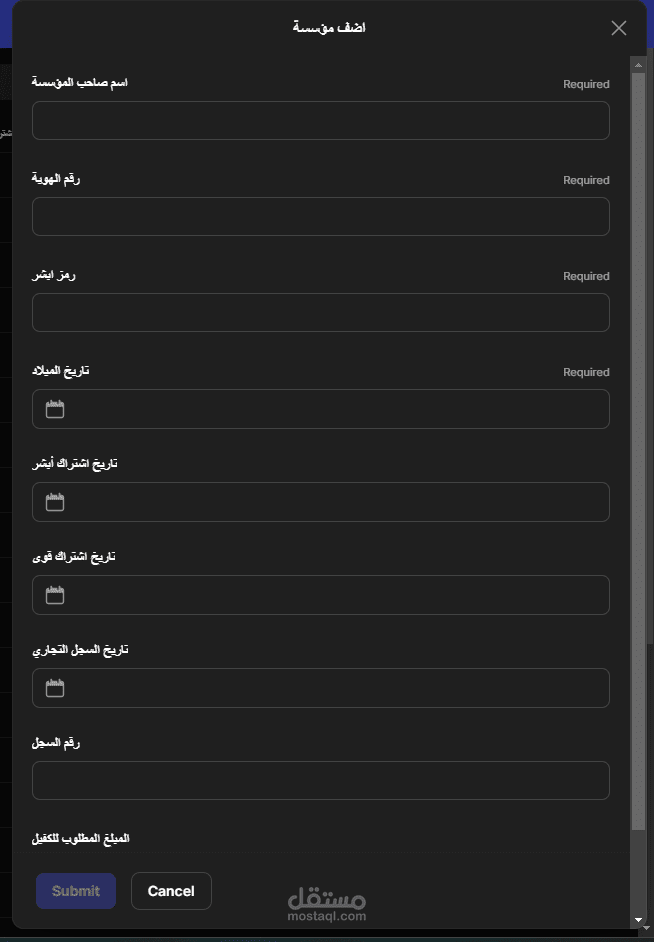Image resolution: width=654 pixels, height=942 pixels.
Task: Select the رمز ابشر text field
Action: [320, 312]
